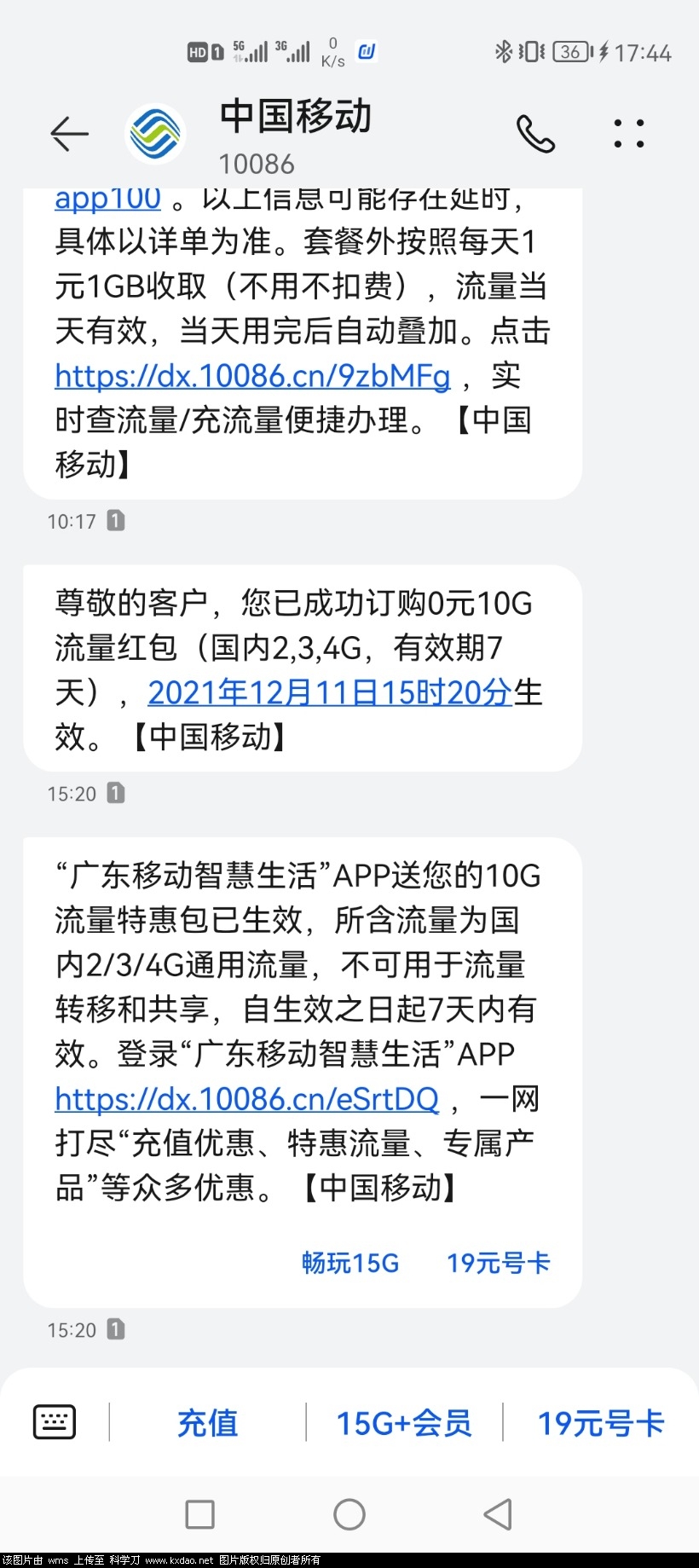Open the app100 link
699x1568 pixels.
[107, 200]
